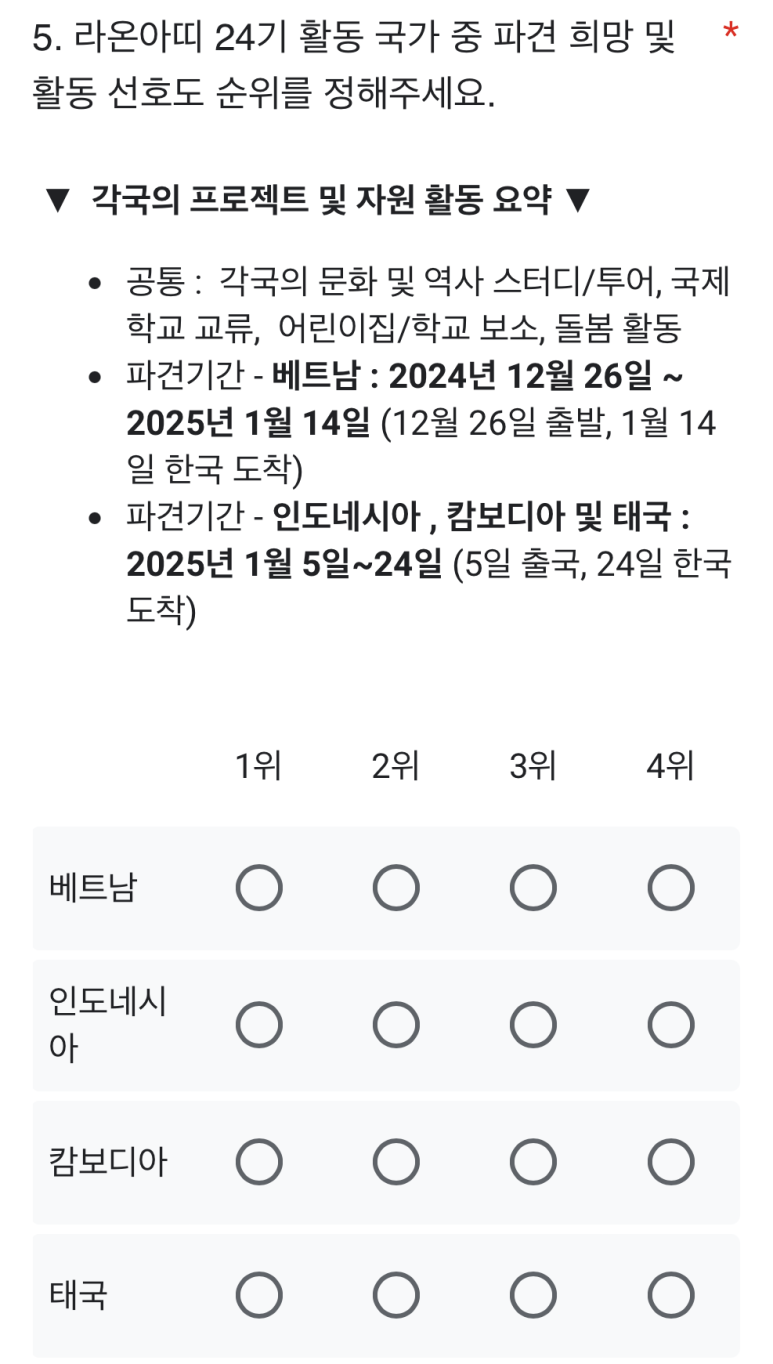The height and width of the screenshot is (1364, 773).
Task: Set 캄보디아 to 3위
Action: pyautogui.click(x=533, y=1162)
